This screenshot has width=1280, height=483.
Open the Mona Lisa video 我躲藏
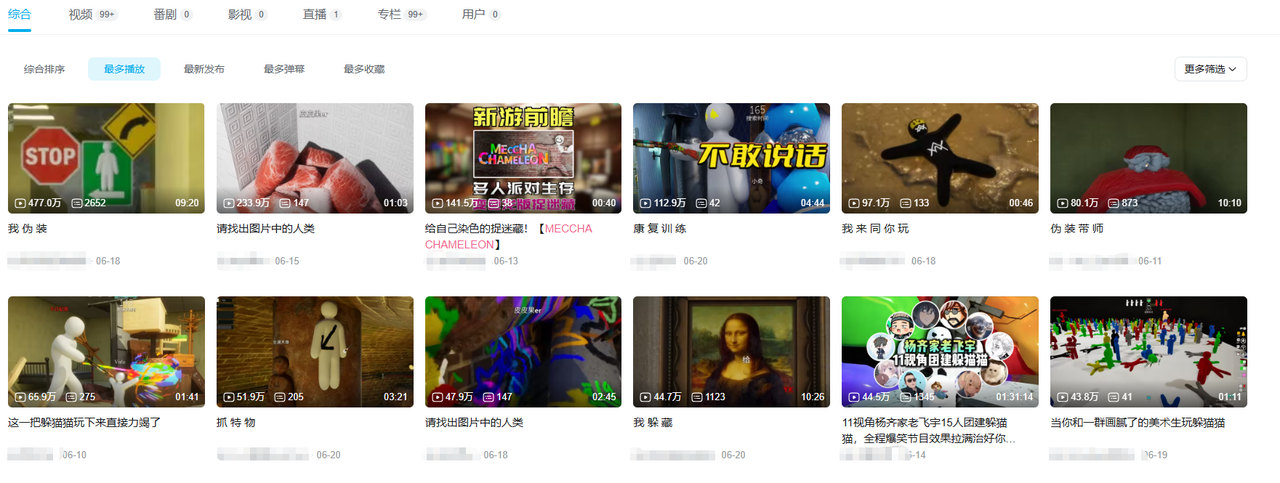[731, 351]
